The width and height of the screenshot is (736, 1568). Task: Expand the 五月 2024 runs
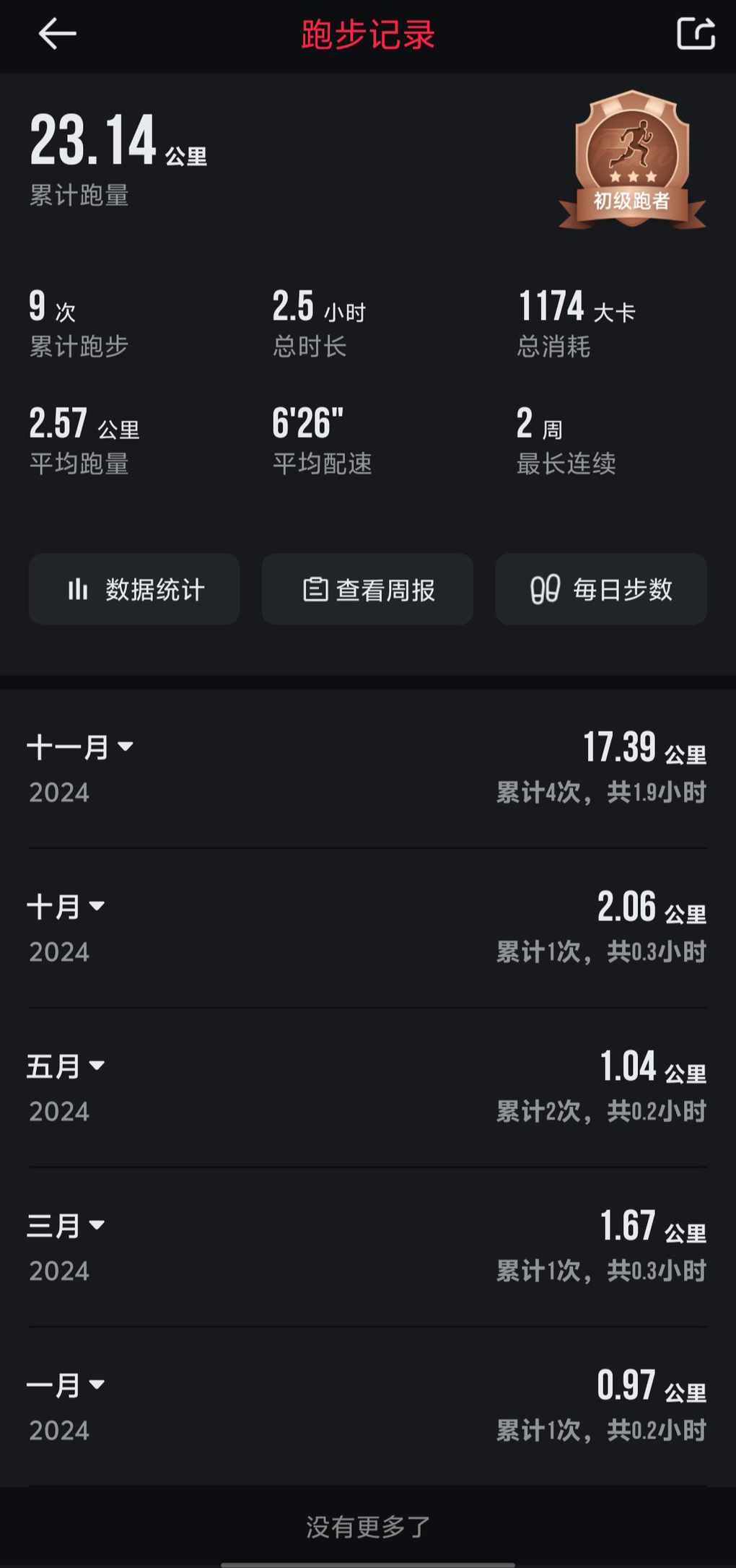367,1088
